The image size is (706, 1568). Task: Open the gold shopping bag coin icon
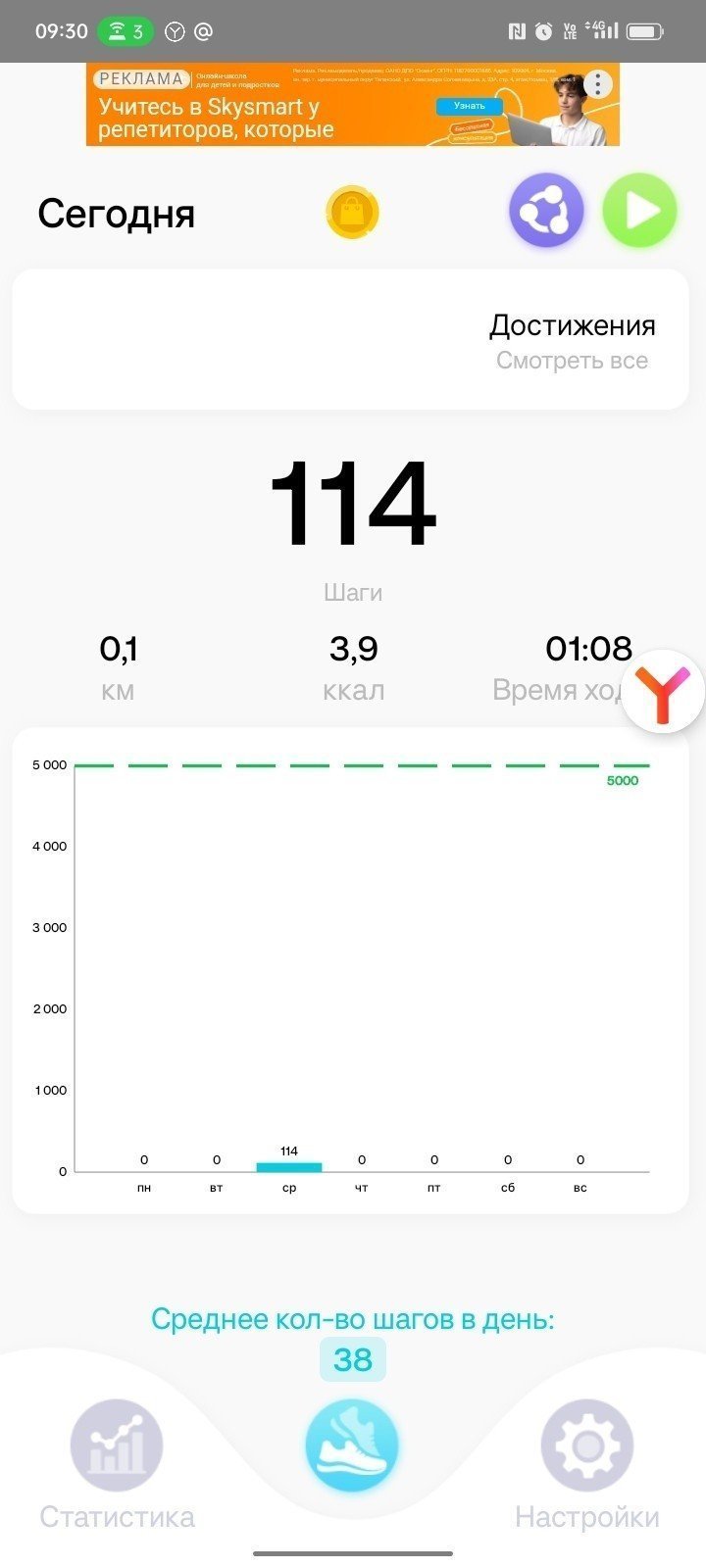tap(352, 213)
